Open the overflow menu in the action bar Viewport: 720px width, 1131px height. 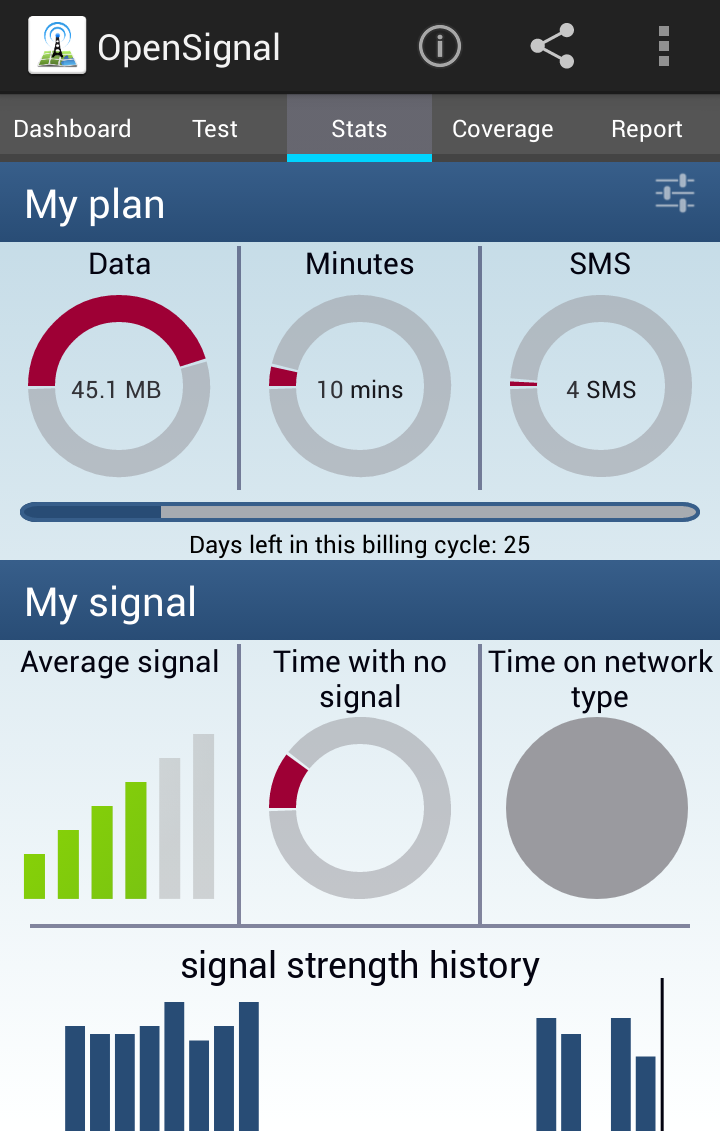click(x=663, y=46)
